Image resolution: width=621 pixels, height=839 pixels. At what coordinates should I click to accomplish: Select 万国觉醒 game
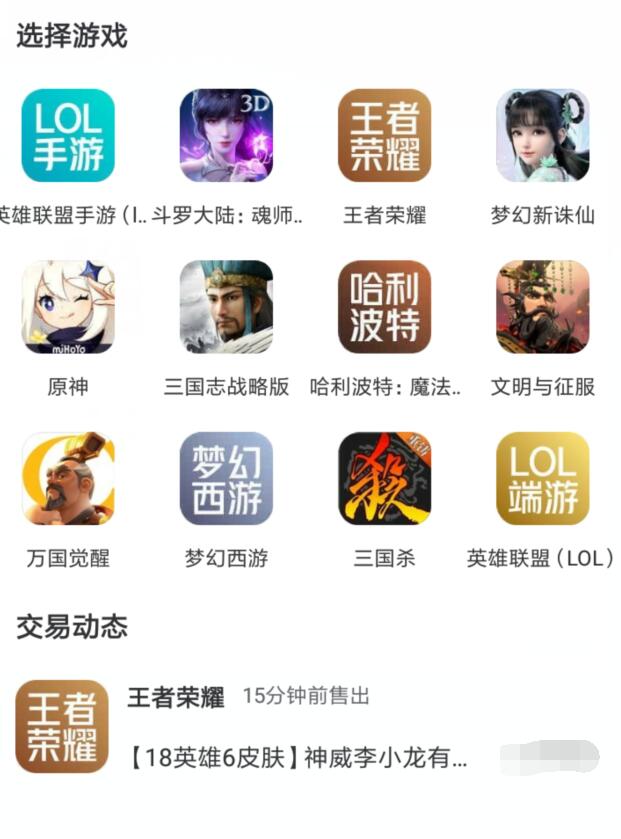point(68,478)
